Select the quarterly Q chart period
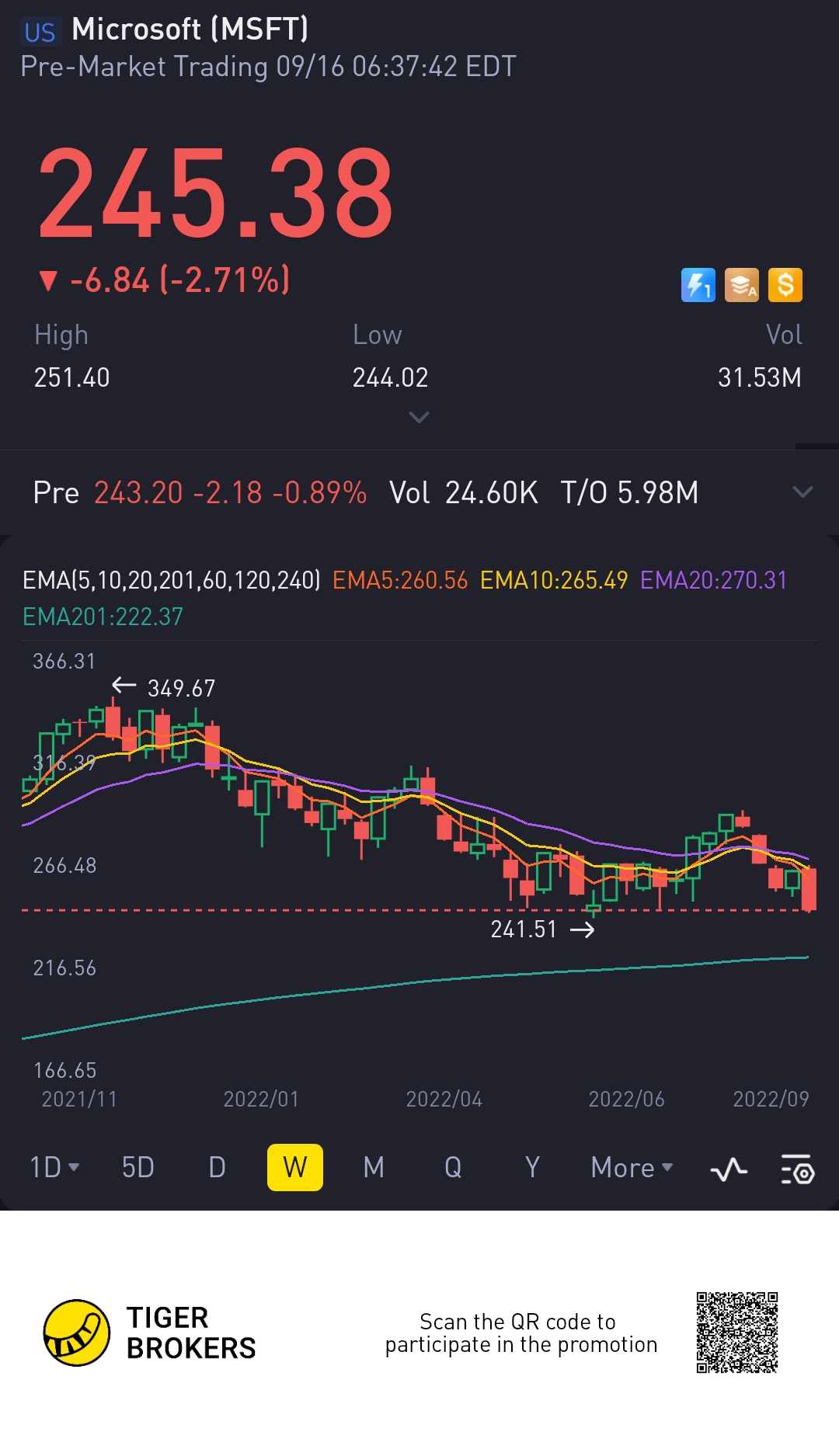Viewport: 839px width, 1456px height. click(453, 1167)
